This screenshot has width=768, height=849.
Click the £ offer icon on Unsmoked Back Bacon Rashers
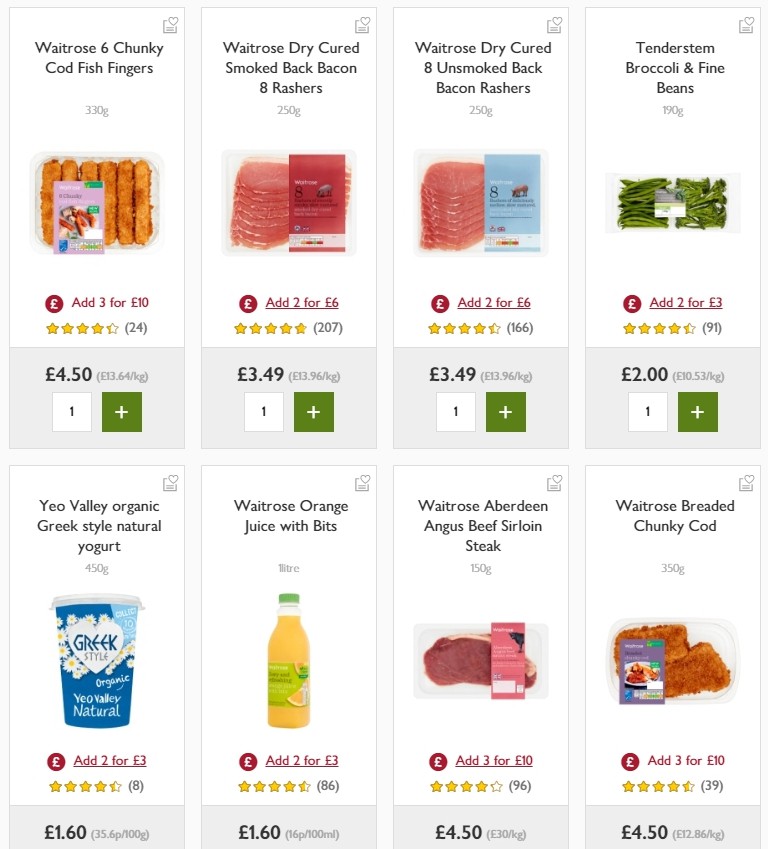pos(438,302)
